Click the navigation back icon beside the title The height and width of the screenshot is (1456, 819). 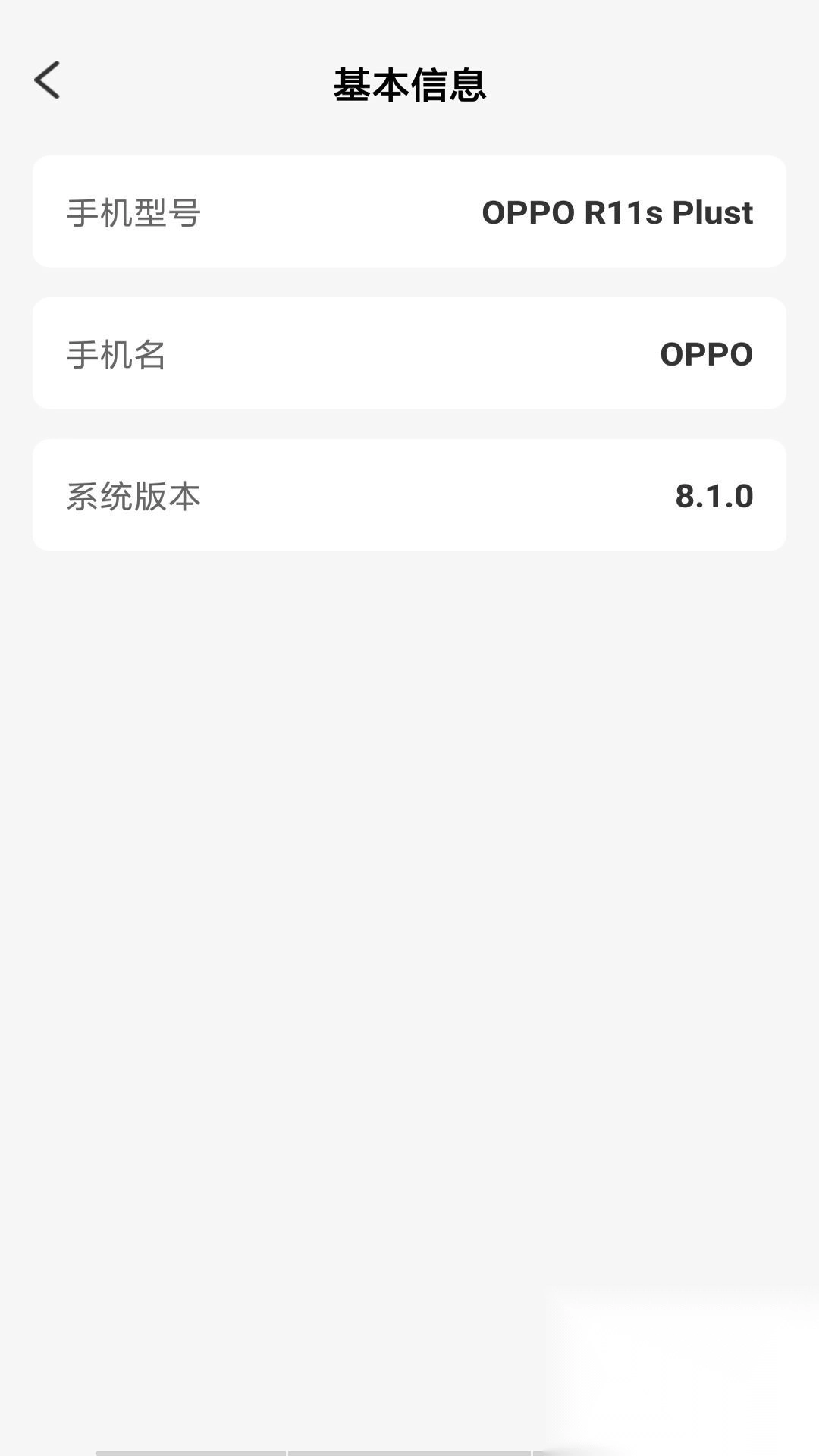47,81
